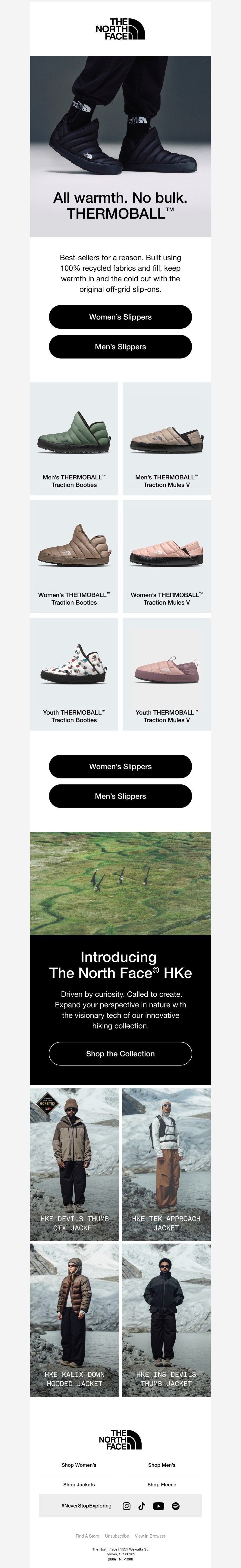
Task: Open Men's THERMOBALL Traction Mules V card
Action: pyautogui.click(x=167, y=438)
